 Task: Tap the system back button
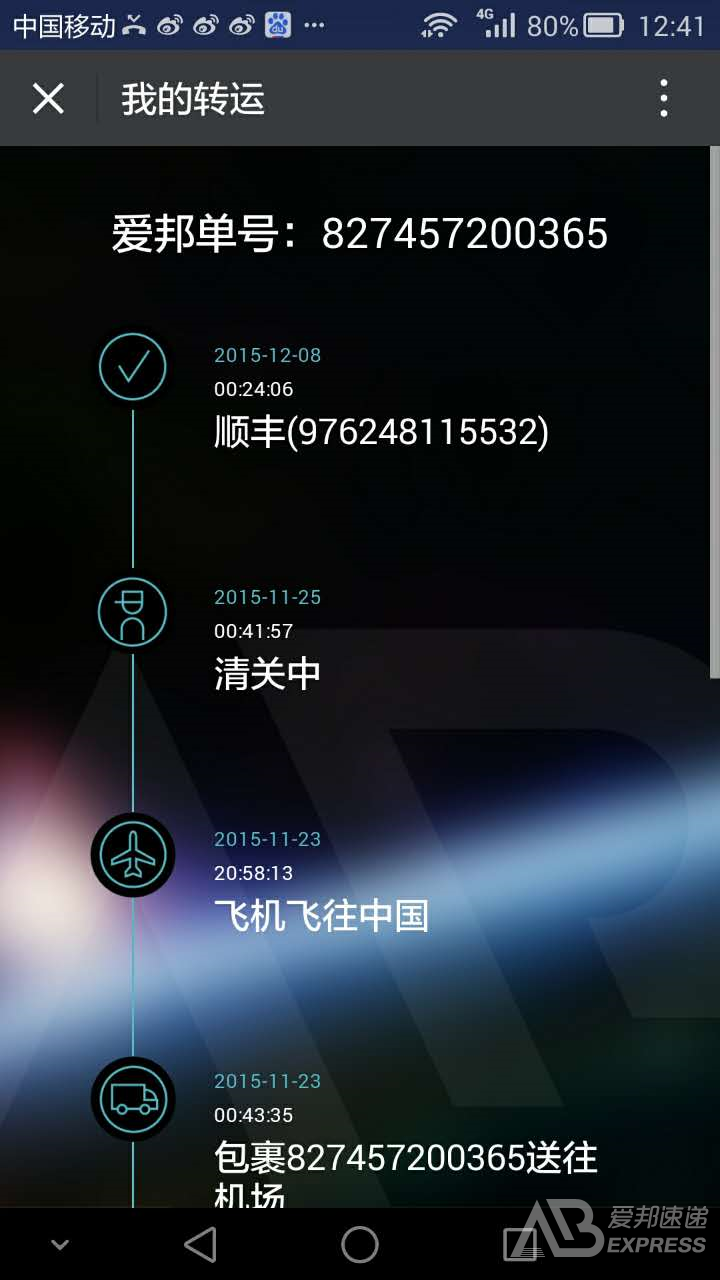201,1244
